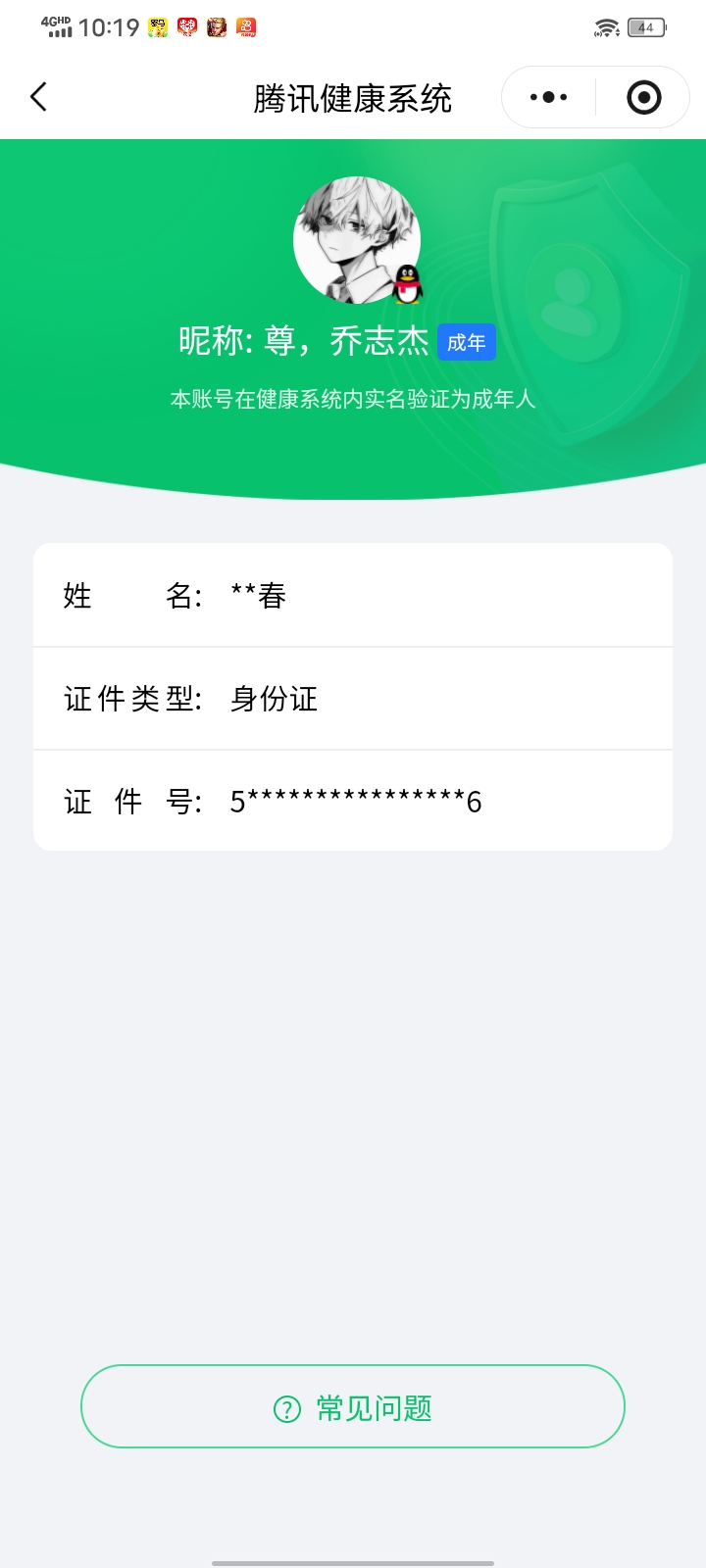Screen dimensions: 706x1568
Task: Tap the 成年 adult verification badge
Action: (x=467, y=343)
